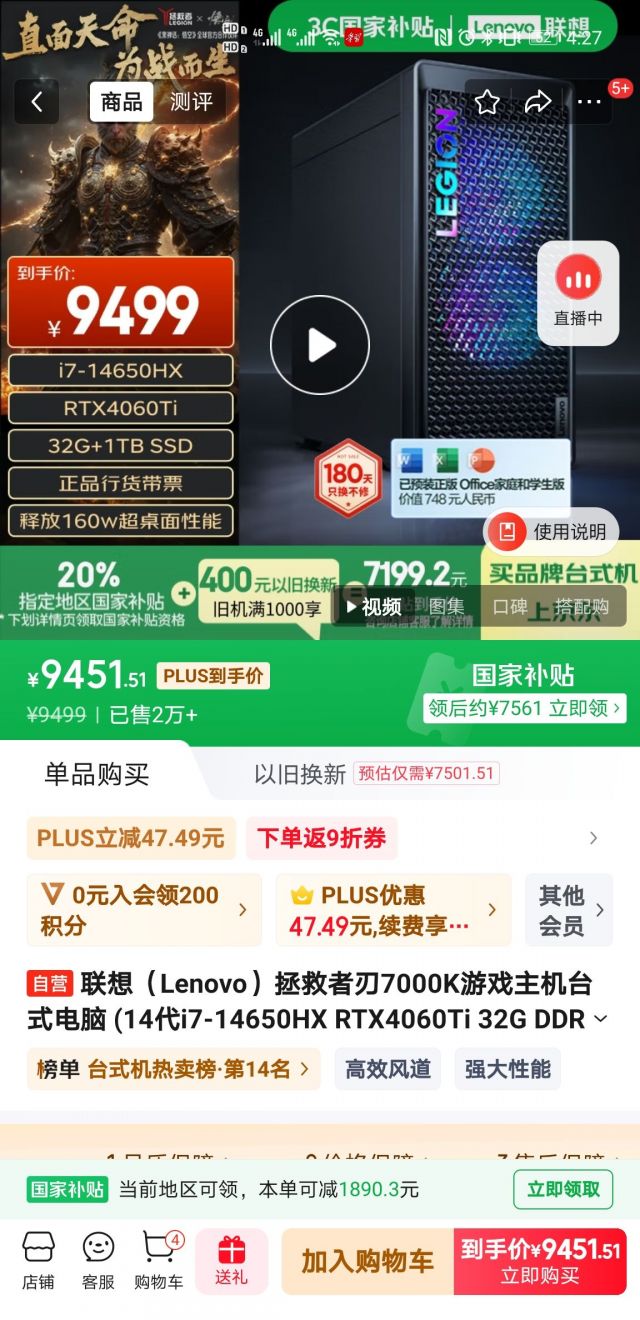Contact 客服 customer service
This screenshot has height=1320, width=640.
(x=98, y=1260)
